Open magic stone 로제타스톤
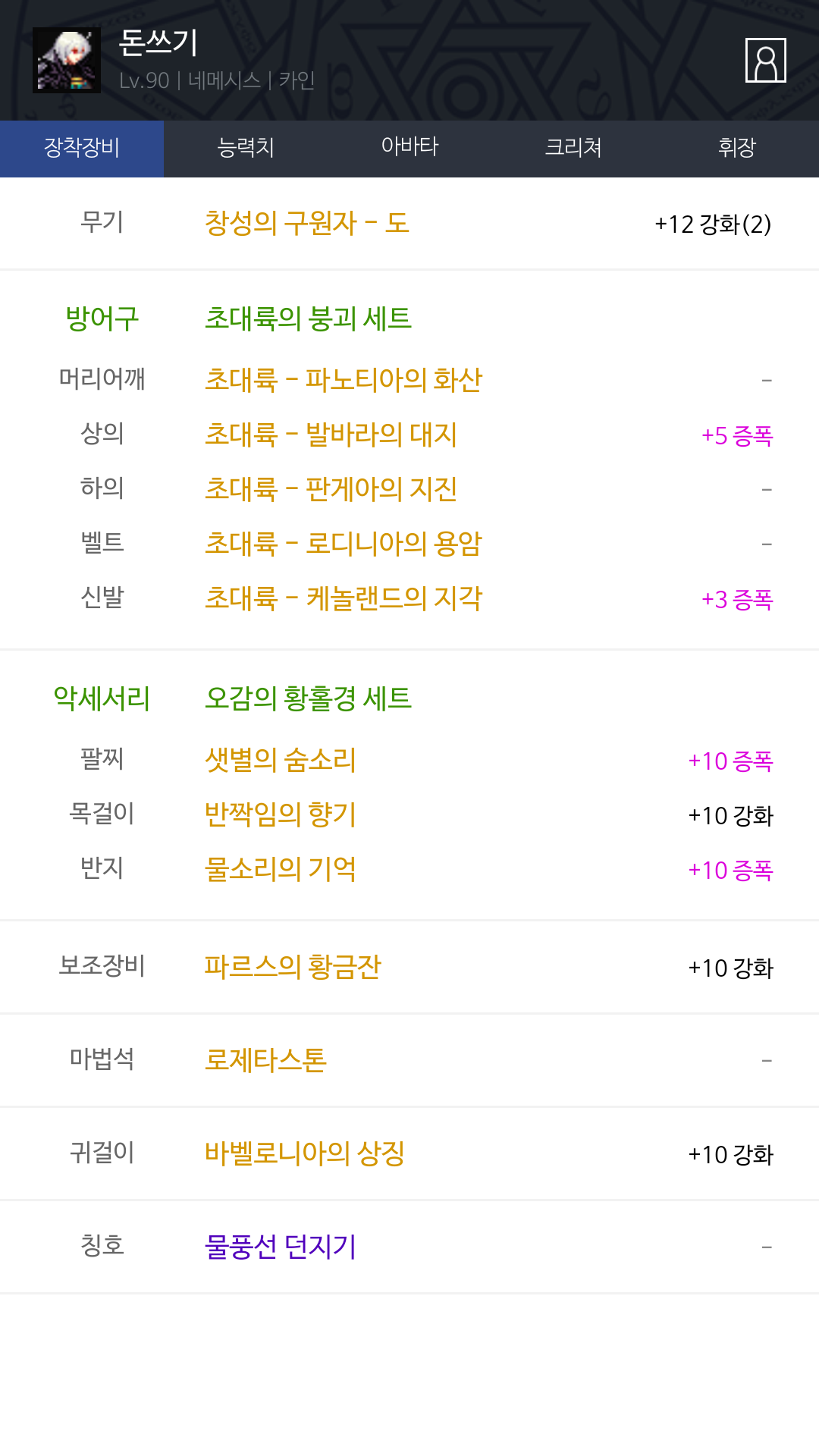Viewport: 819px width, 1456px height. 265,1060
